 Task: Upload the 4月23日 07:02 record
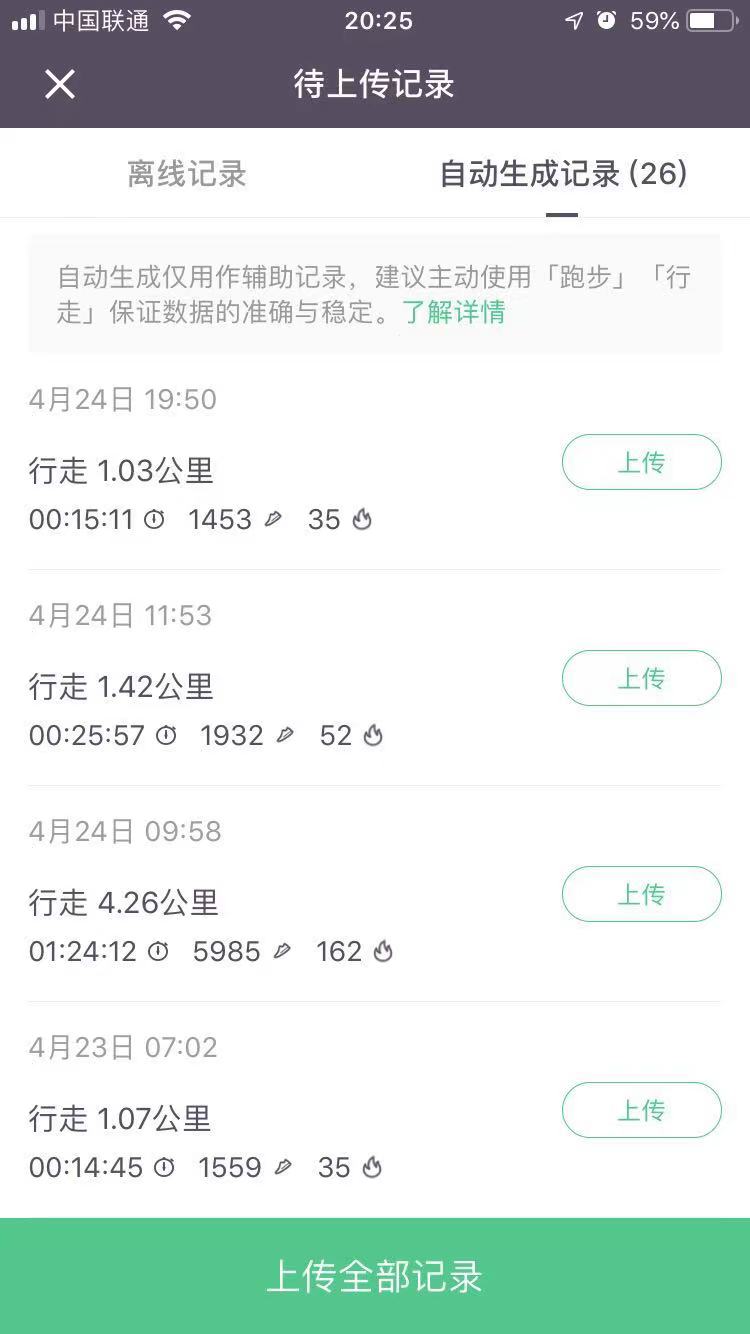[641, 1110]
